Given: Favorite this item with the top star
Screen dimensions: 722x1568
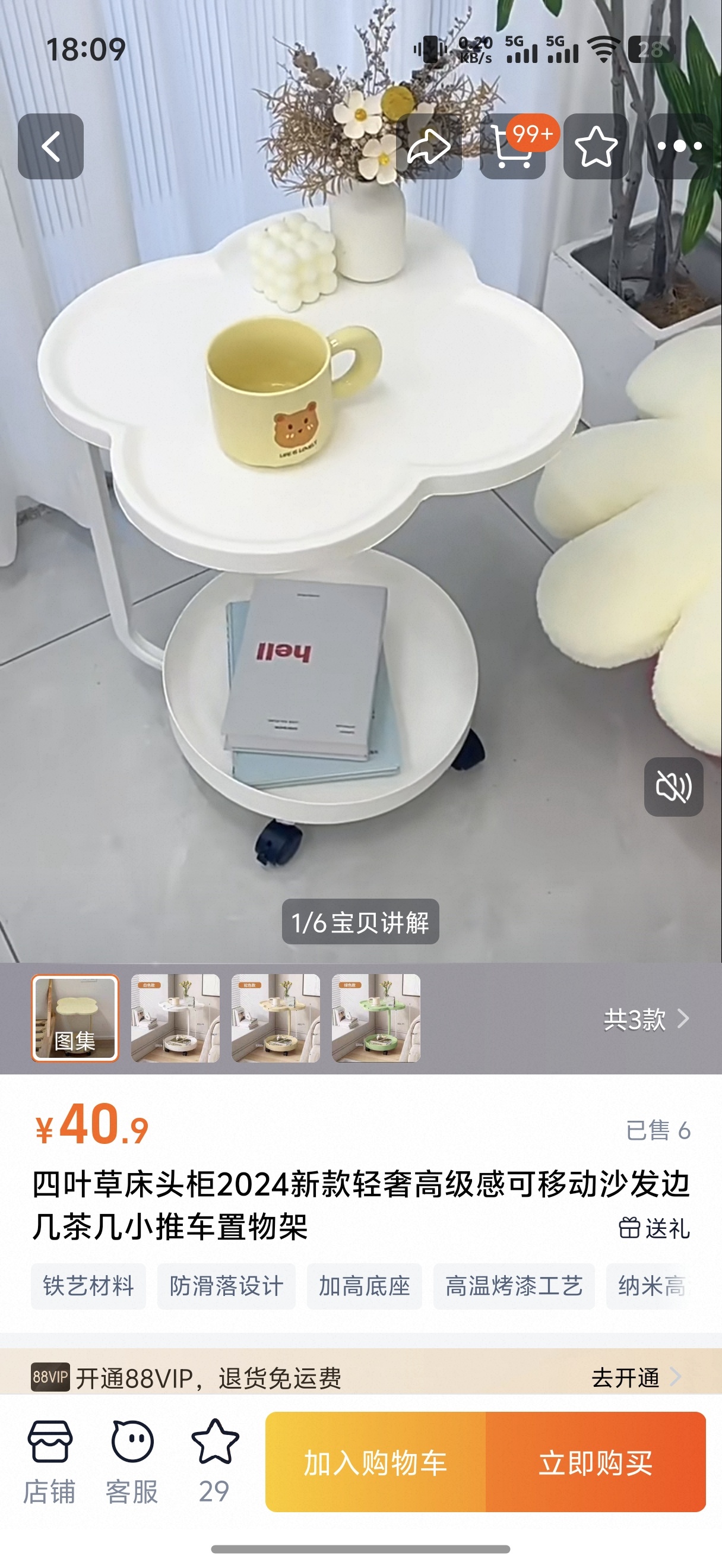Looking at the screenshot, I should click(596, 146).
